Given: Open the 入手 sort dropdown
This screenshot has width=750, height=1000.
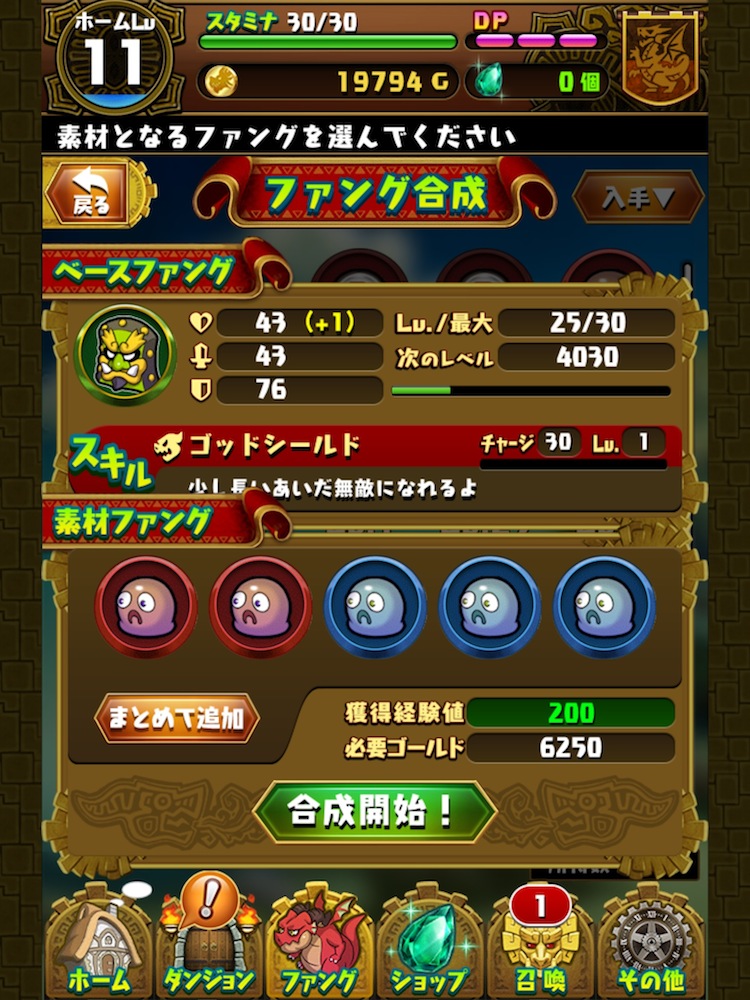Looking at the screenshot, I should tap(637, 197).
